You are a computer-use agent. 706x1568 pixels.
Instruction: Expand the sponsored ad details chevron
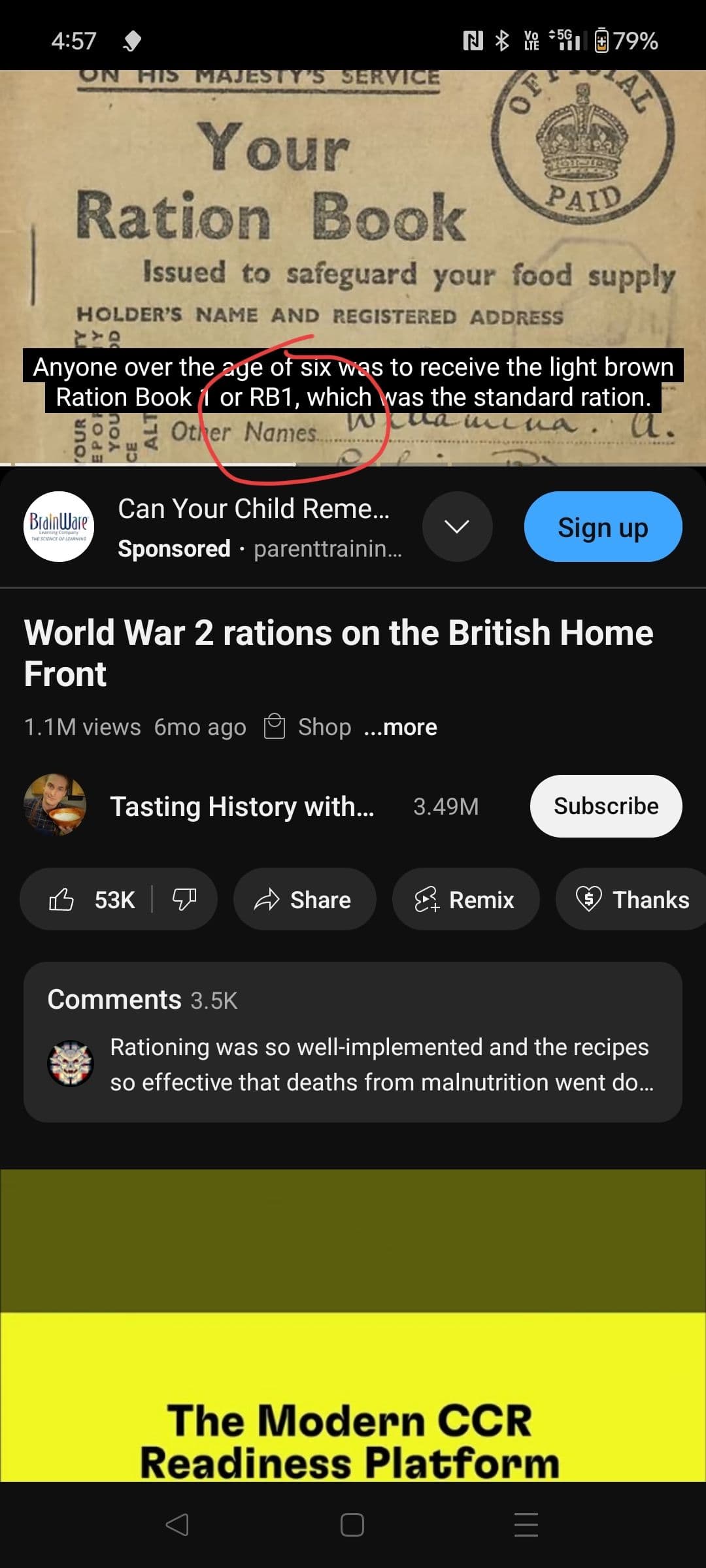[457, 527]
